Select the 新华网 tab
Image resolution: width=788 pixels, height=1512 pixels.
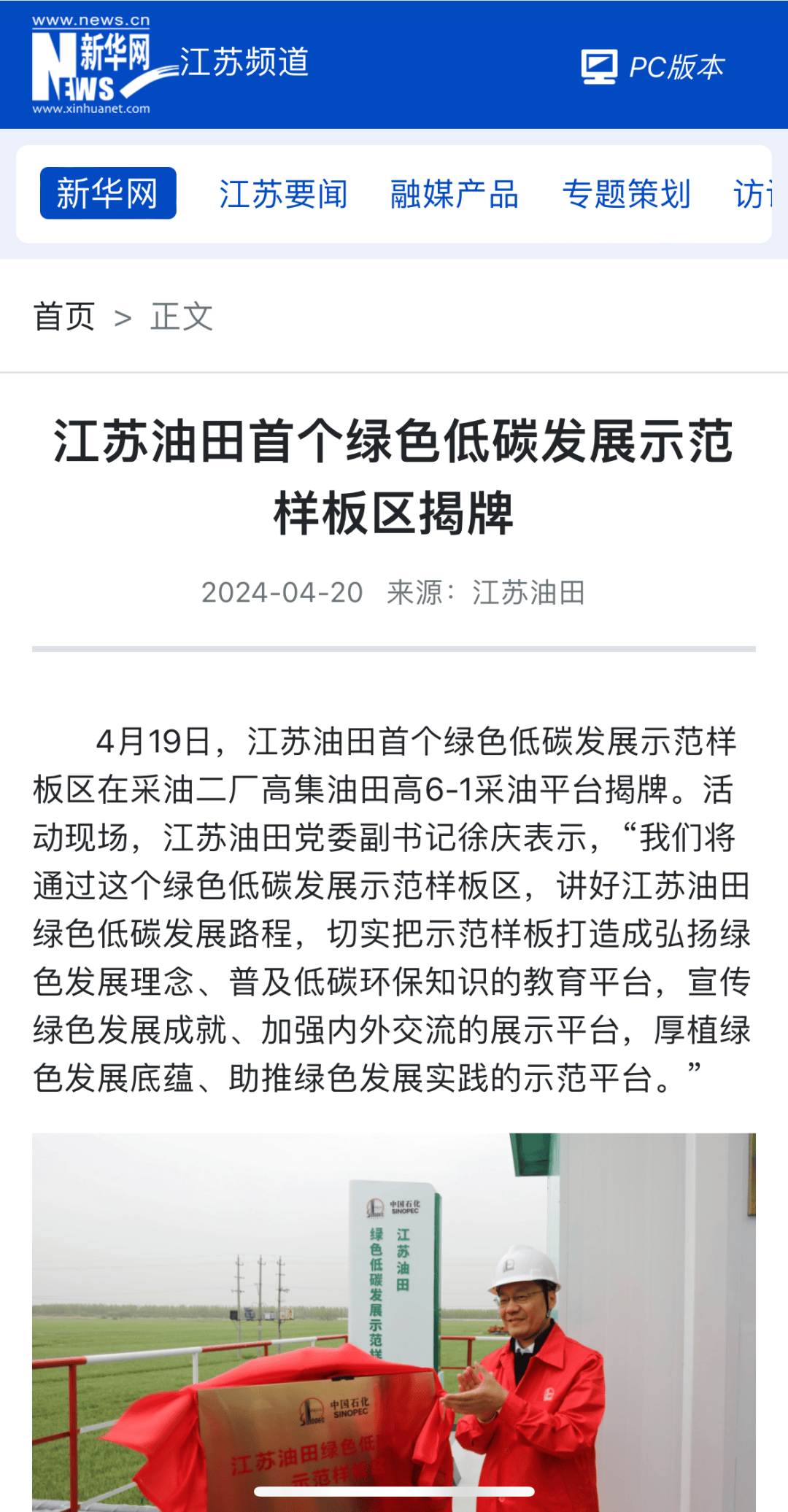[107, 192]
